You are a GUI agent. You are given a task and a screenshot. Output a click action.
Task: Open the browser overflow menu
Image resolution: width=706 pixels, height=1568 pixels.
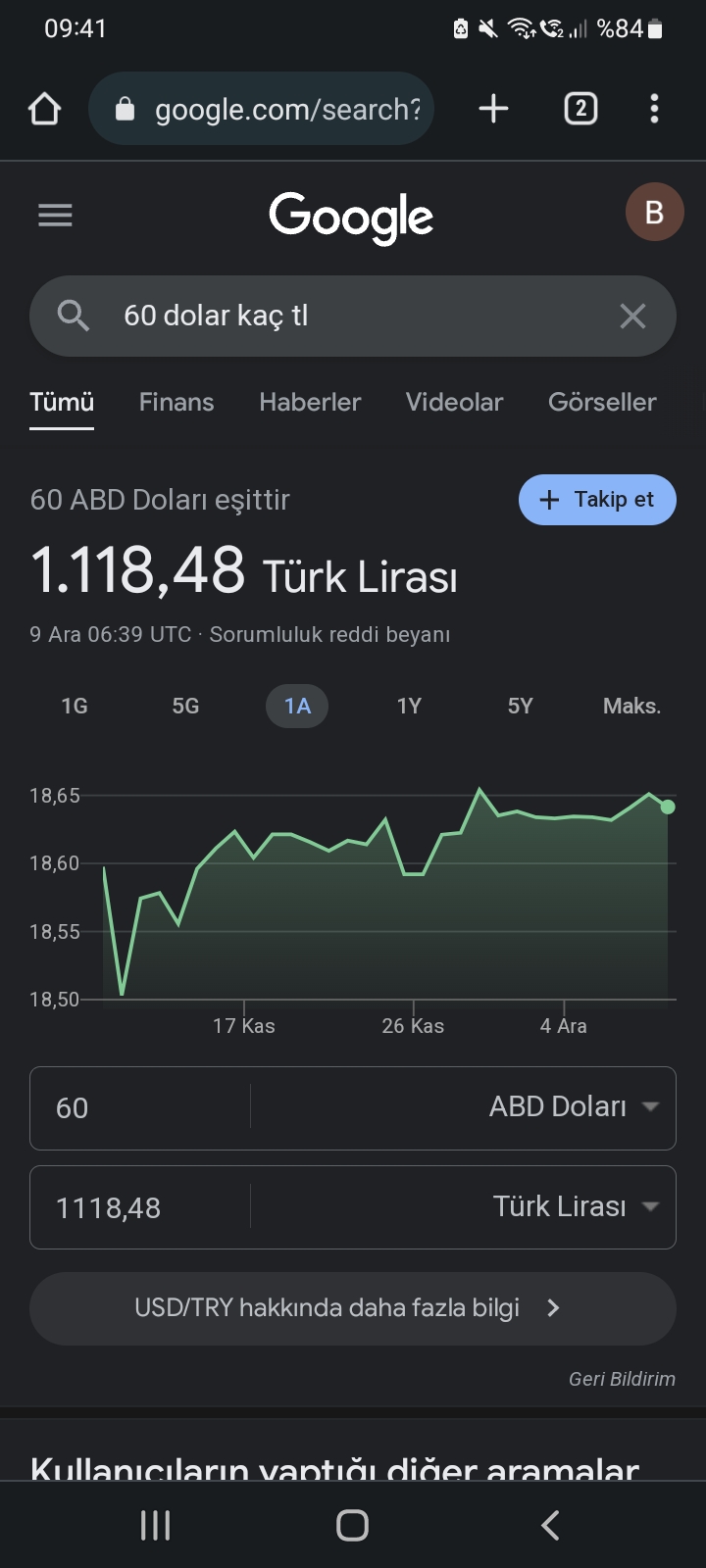click(x=654, y=109)
